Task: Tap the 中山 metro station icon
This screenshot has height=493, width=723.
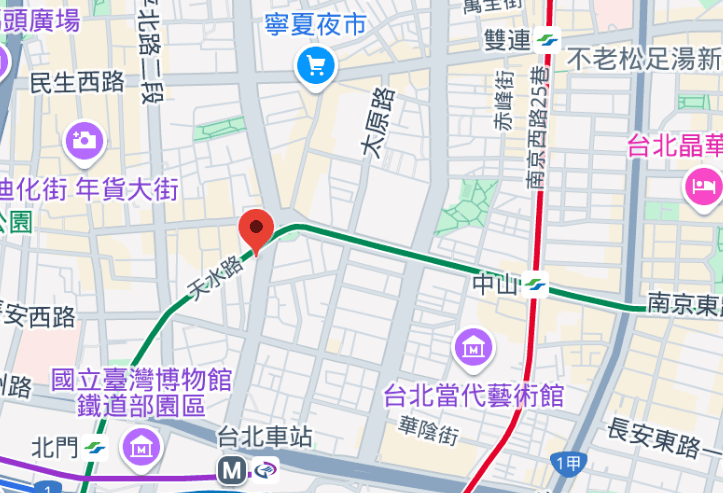Action: [536, 284]
